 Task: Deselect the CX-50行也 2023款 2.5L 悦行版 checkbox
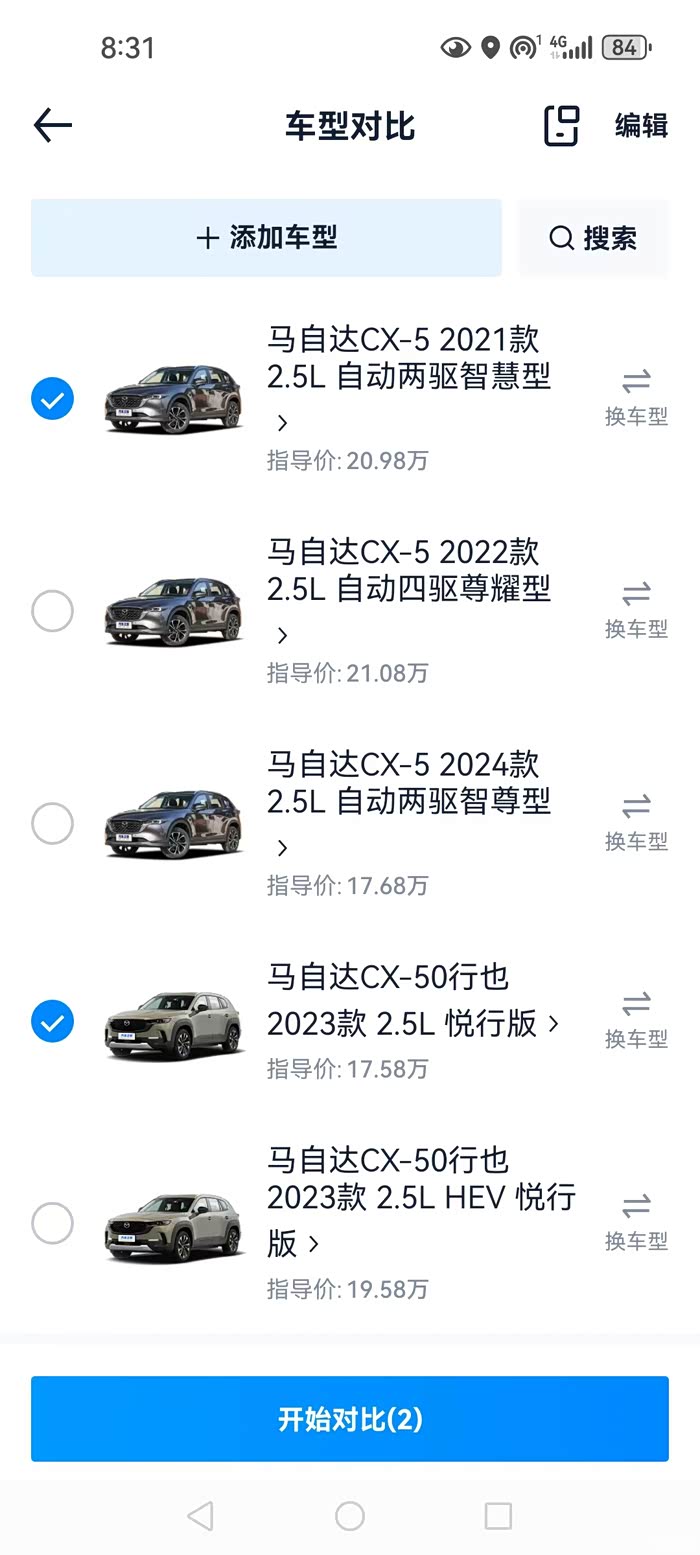[x=52, y=1022]
